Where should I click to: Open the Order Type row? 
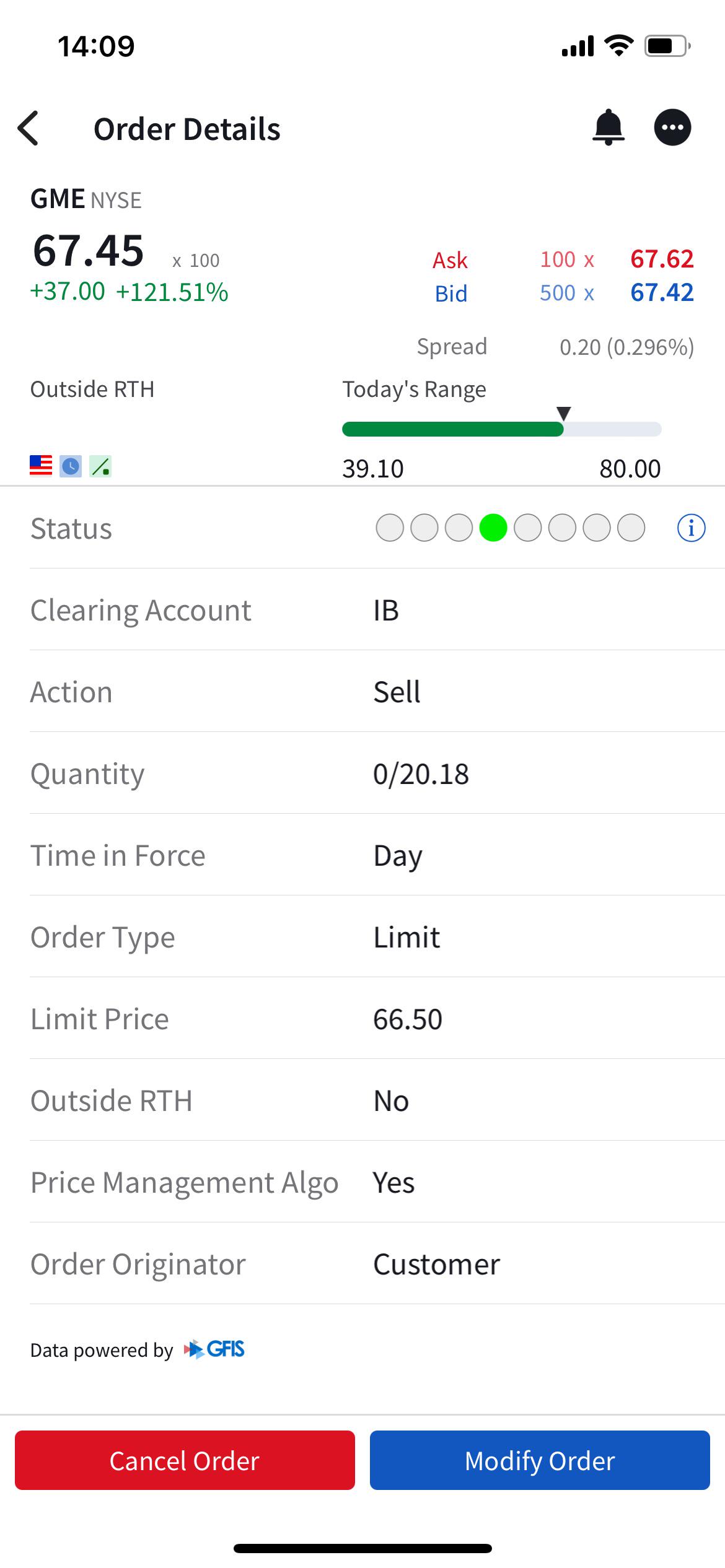pos(362,936)
